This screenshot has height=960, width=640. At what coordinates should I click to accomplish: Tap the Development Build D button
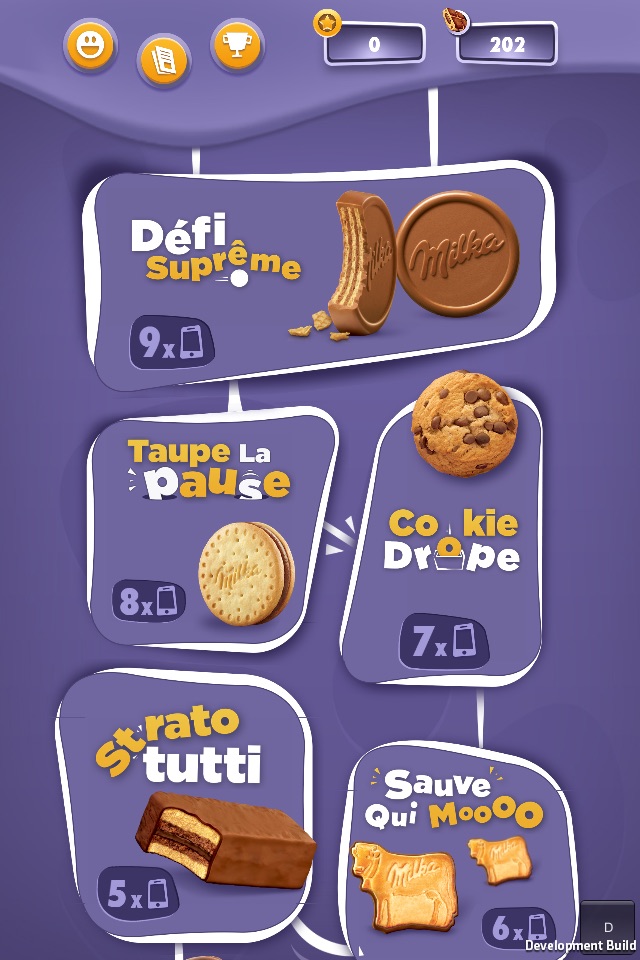[x=608, y=926]
